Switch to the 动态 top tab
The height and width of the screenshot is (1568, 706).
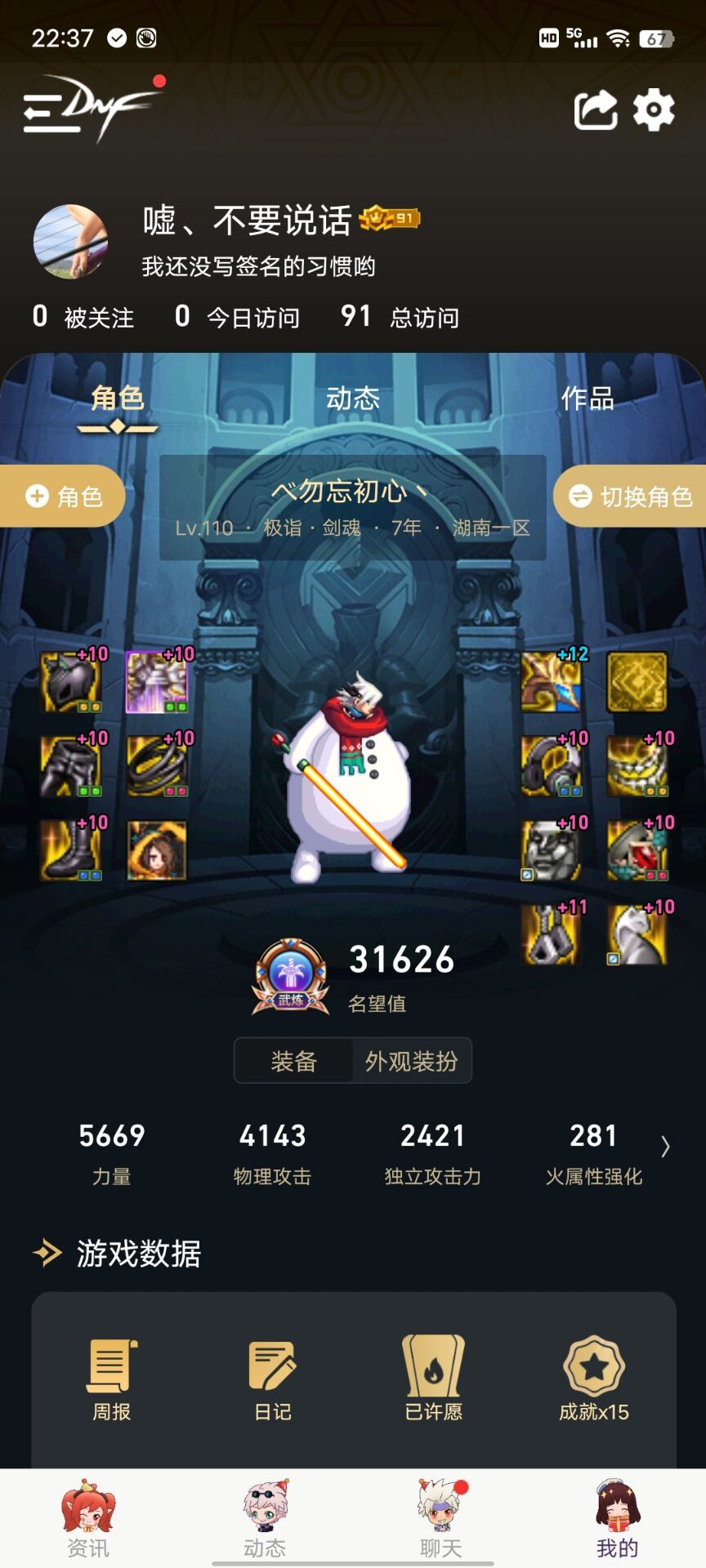[353, 399]
